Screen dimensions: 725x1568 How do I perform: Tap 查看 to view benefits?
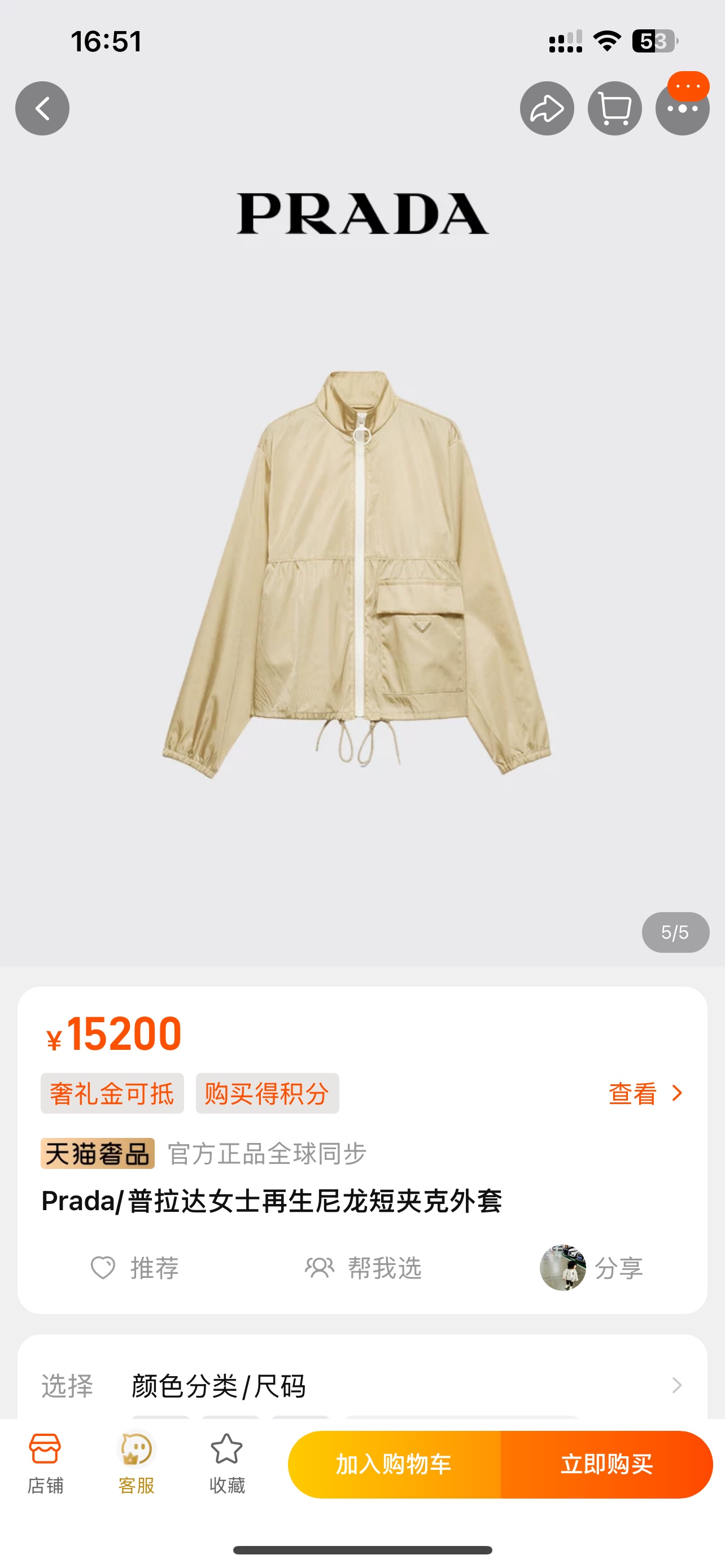point(645,1094)
